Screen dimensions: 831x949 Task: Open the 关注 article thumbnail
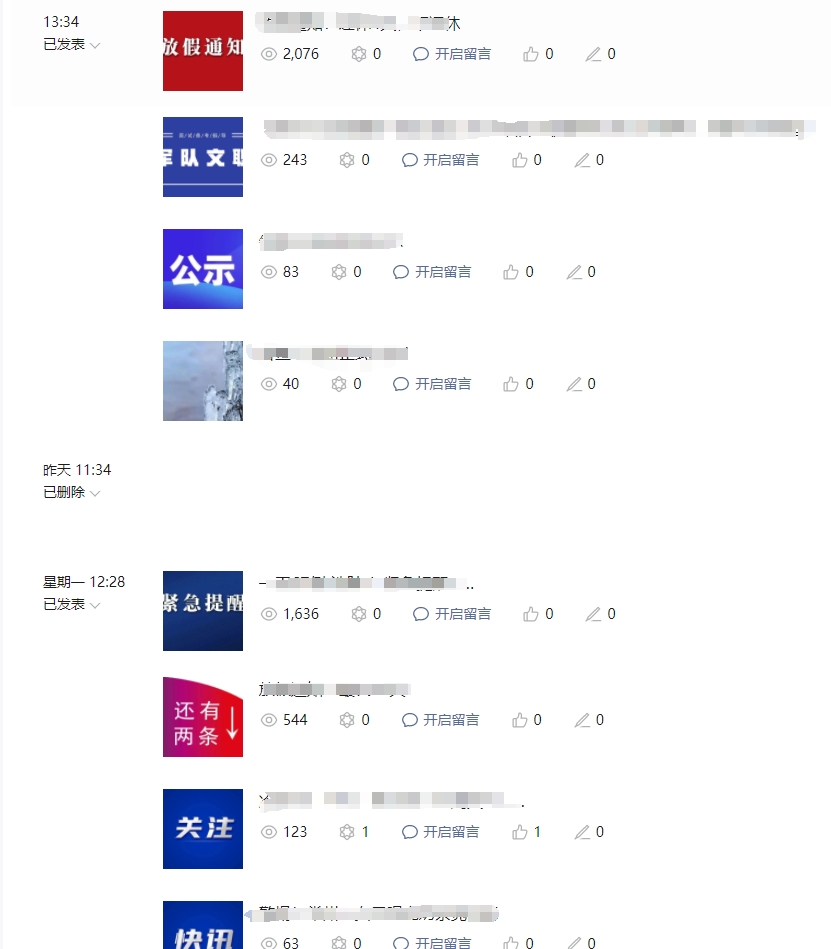point(203,829)
